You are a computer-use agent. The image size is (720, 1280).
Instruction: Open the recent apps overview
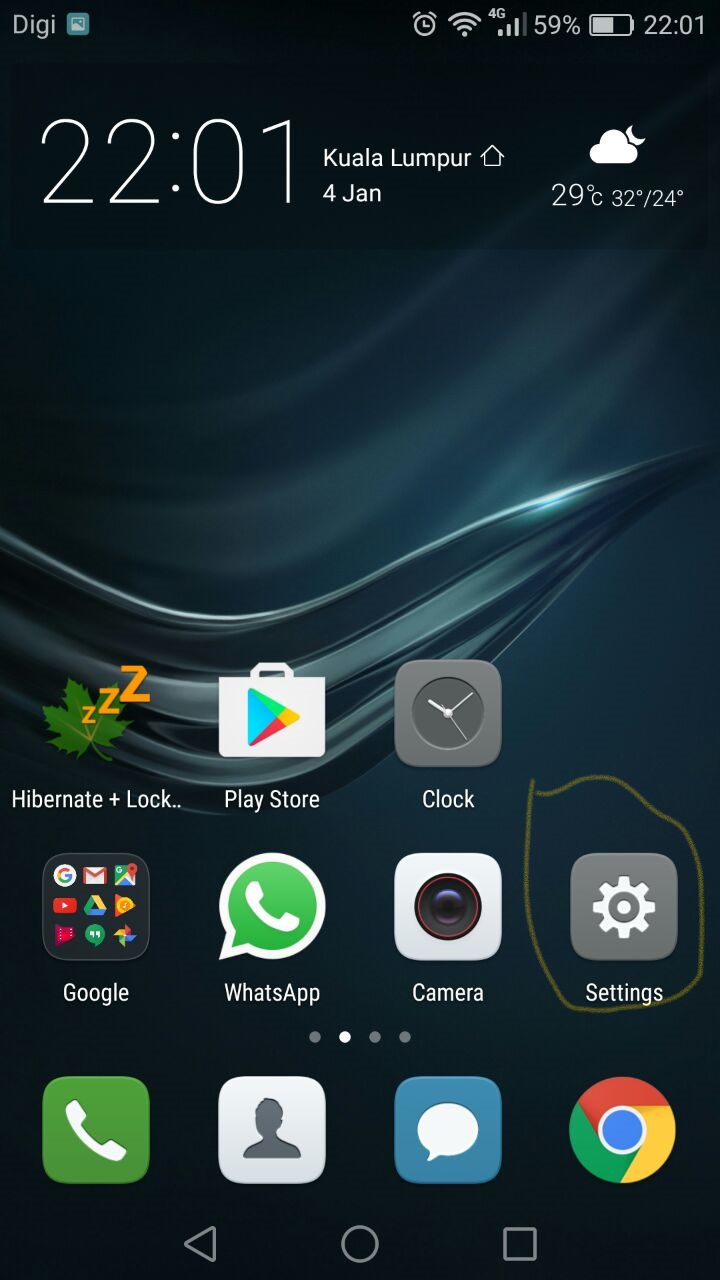(520, 1244)
